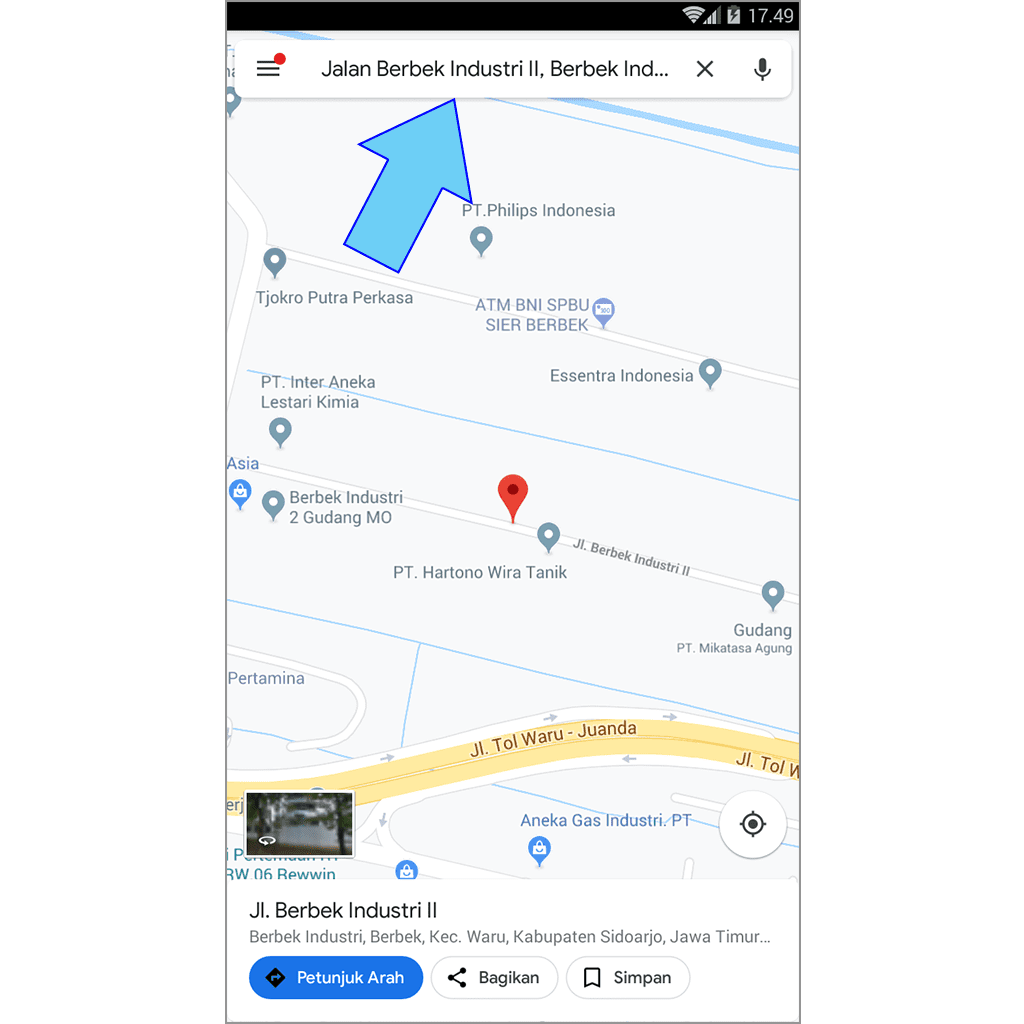
Task: Select the Essentra Indonesia map pin
Action: point(710,373)
